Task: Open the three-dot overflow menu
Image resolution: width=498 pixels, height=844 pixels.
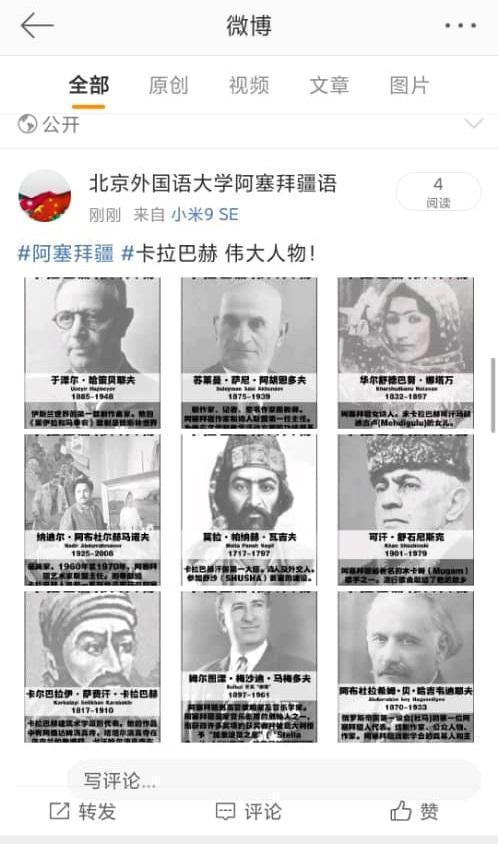Action: (x=460, y=25)
